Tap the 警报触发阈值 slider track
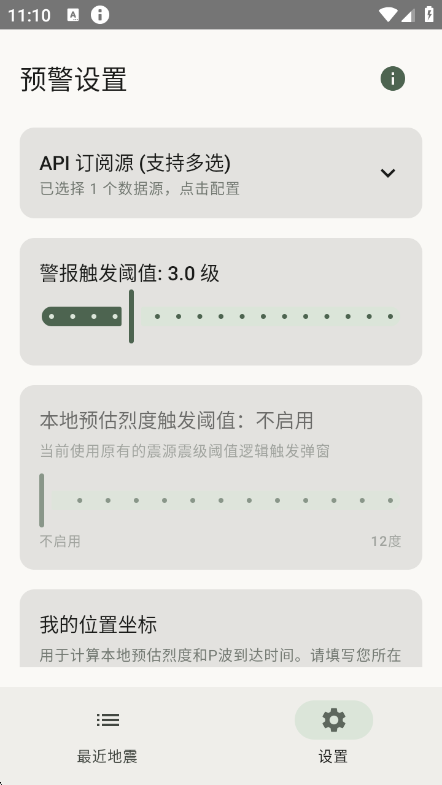 (x=221, y=316)
